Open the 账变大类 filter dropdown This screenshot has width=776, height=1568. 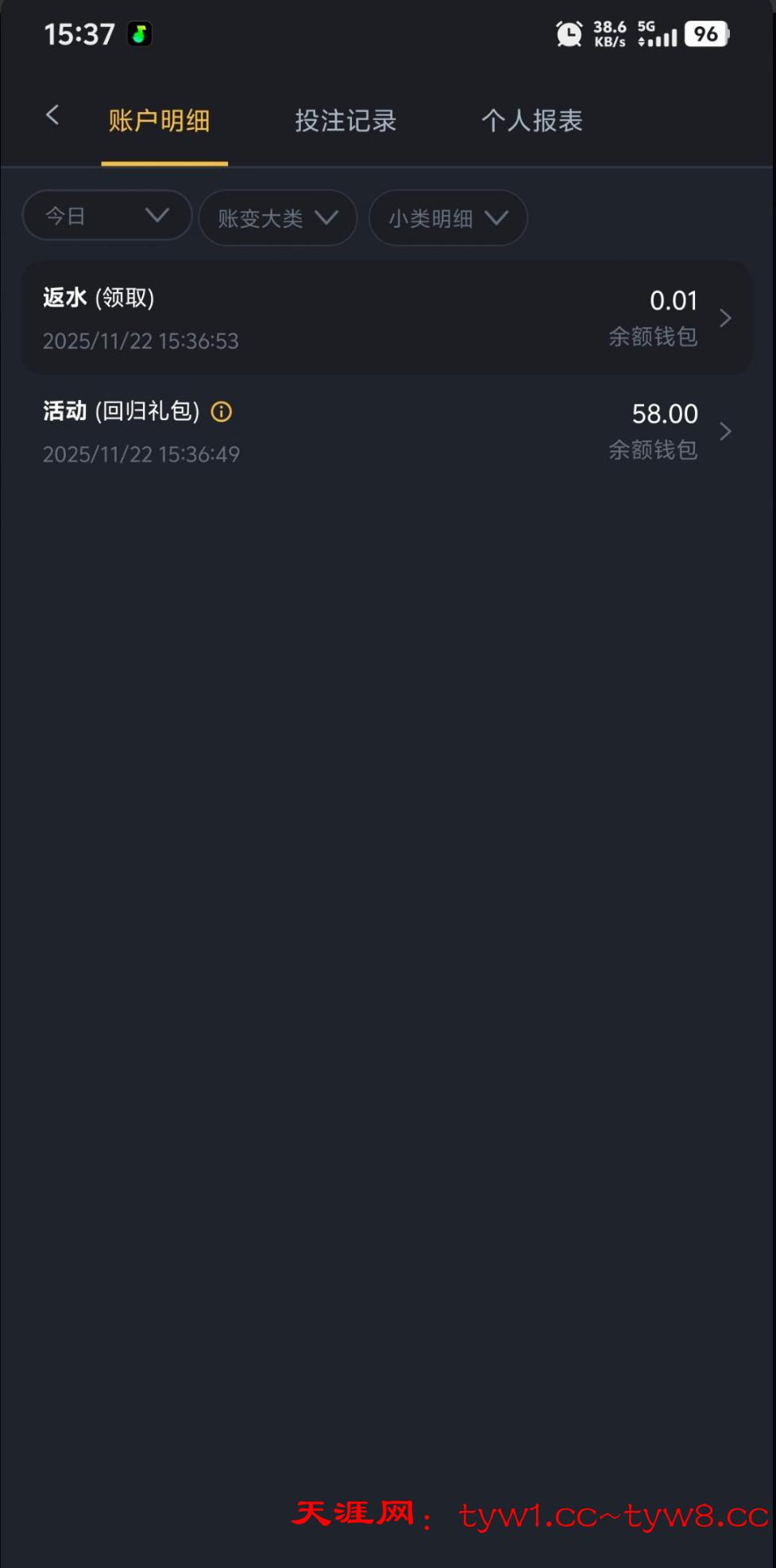coord(278,218)
